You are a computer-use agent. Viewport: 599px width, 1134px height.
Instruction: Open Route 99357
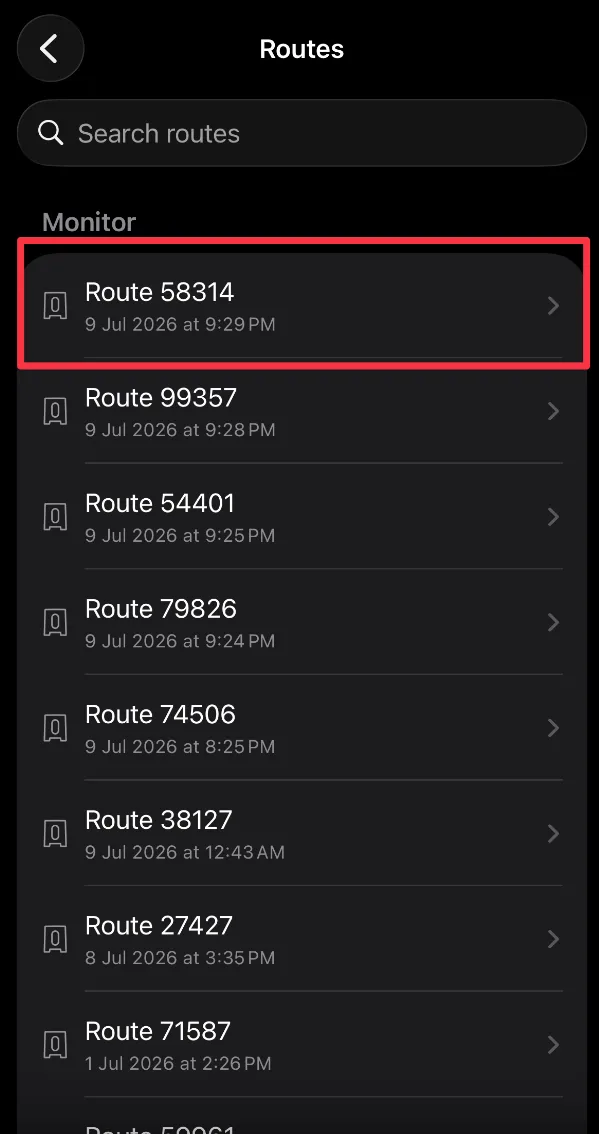click(x=301, y=411)
